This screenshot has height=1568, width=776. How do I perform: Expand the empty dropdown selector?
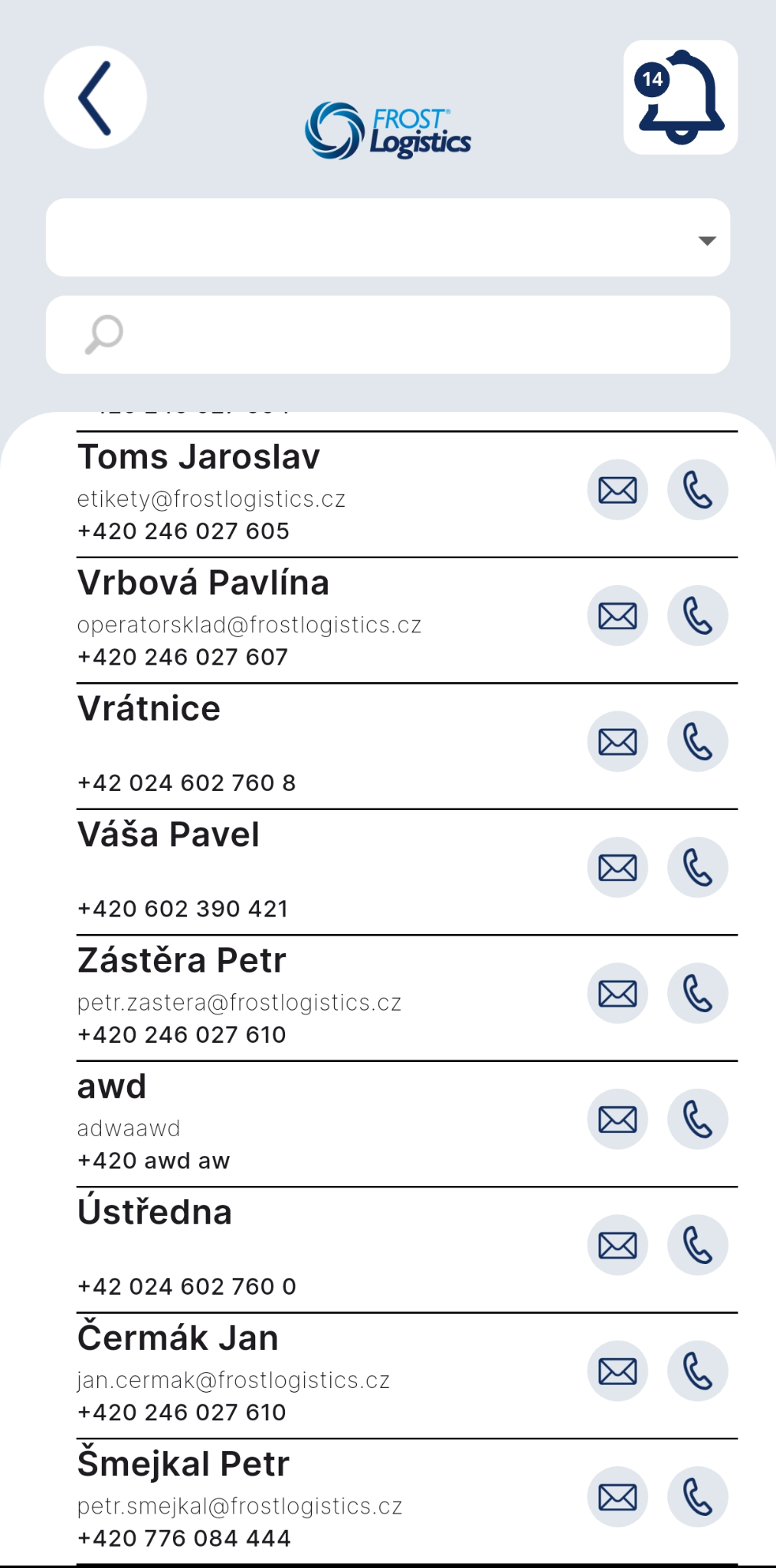pyautogui.click(x=388, y=238)
